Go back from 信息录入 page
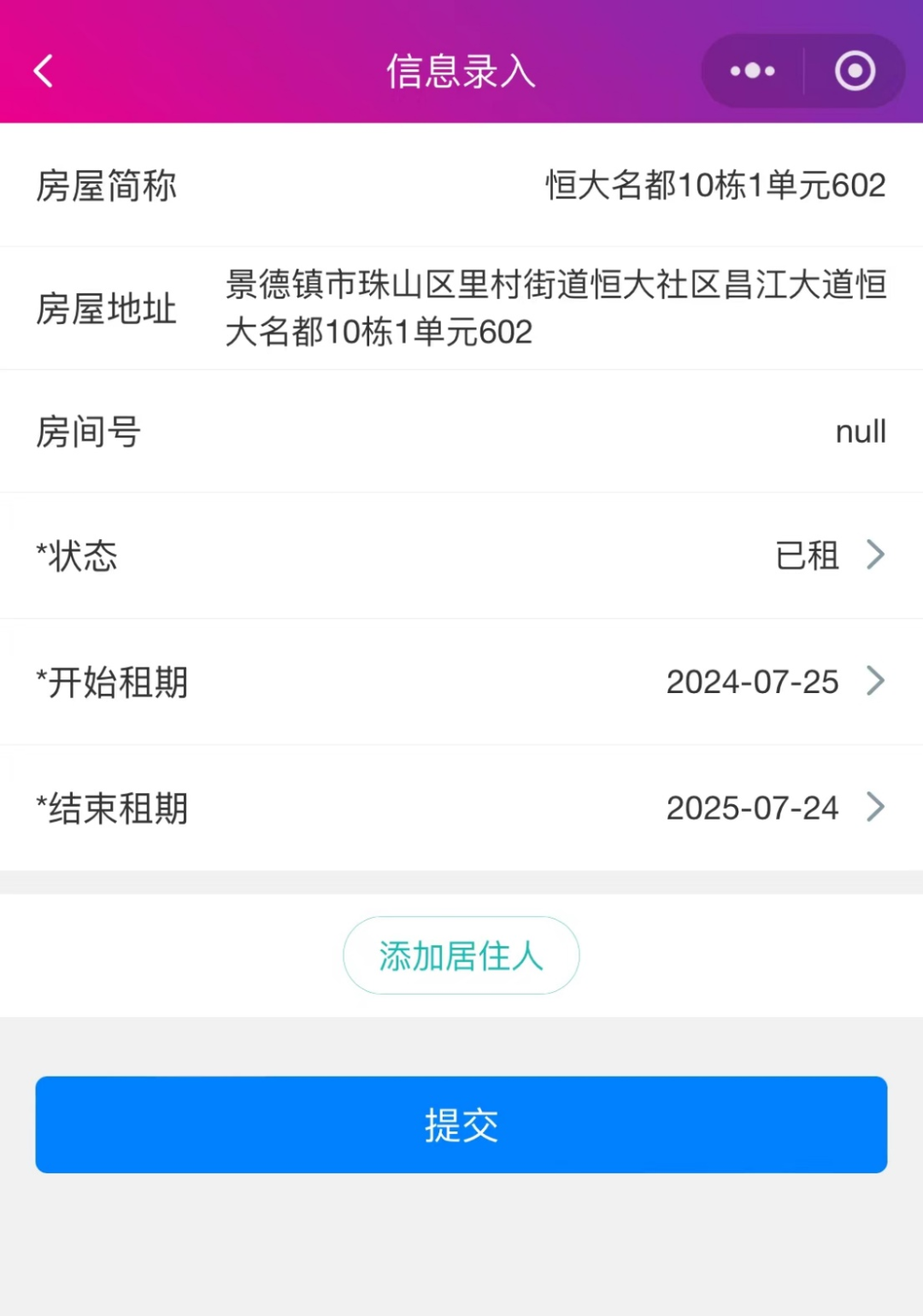The image size is (923, 1316). (x=44, y=71)
